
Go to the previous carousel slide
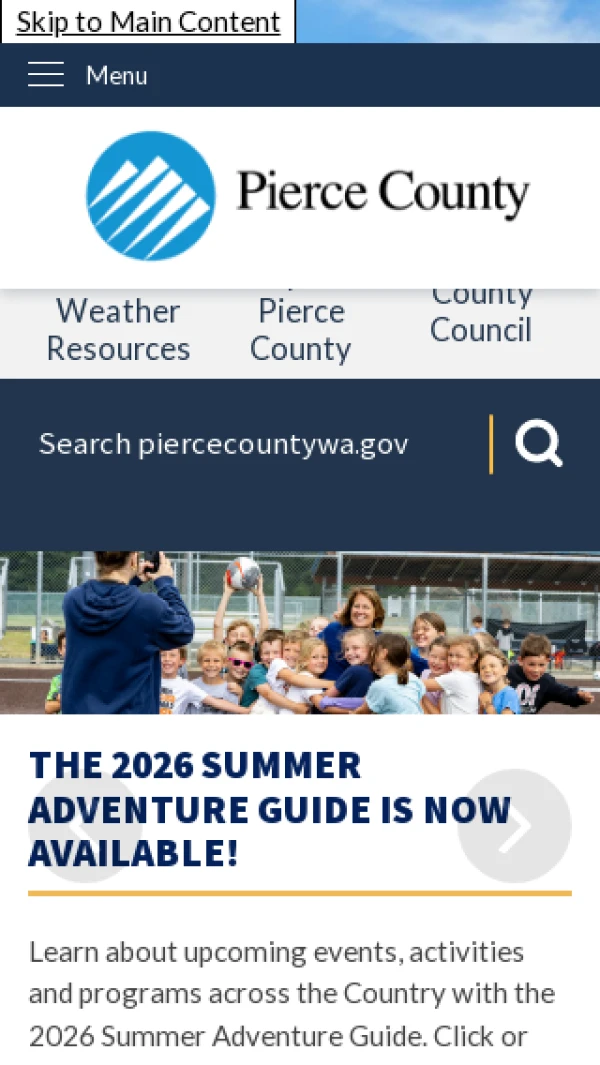(85, 826)
